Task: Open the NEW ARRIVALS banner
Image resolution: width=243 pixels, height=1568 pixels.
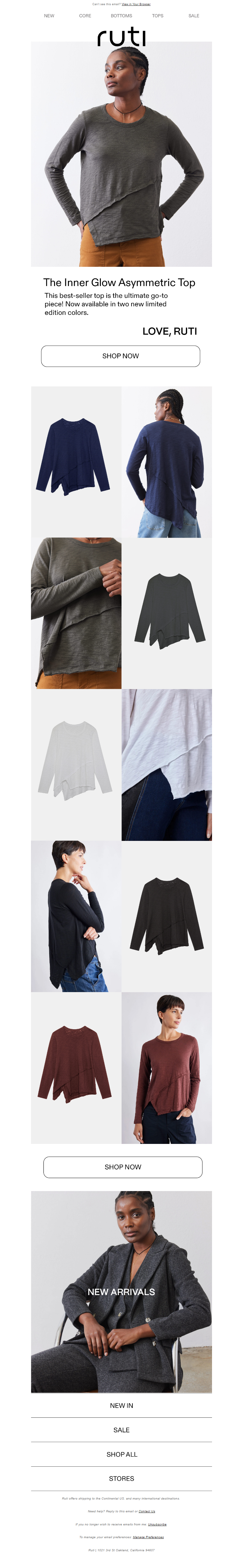Action: [x=122, y=1292]
